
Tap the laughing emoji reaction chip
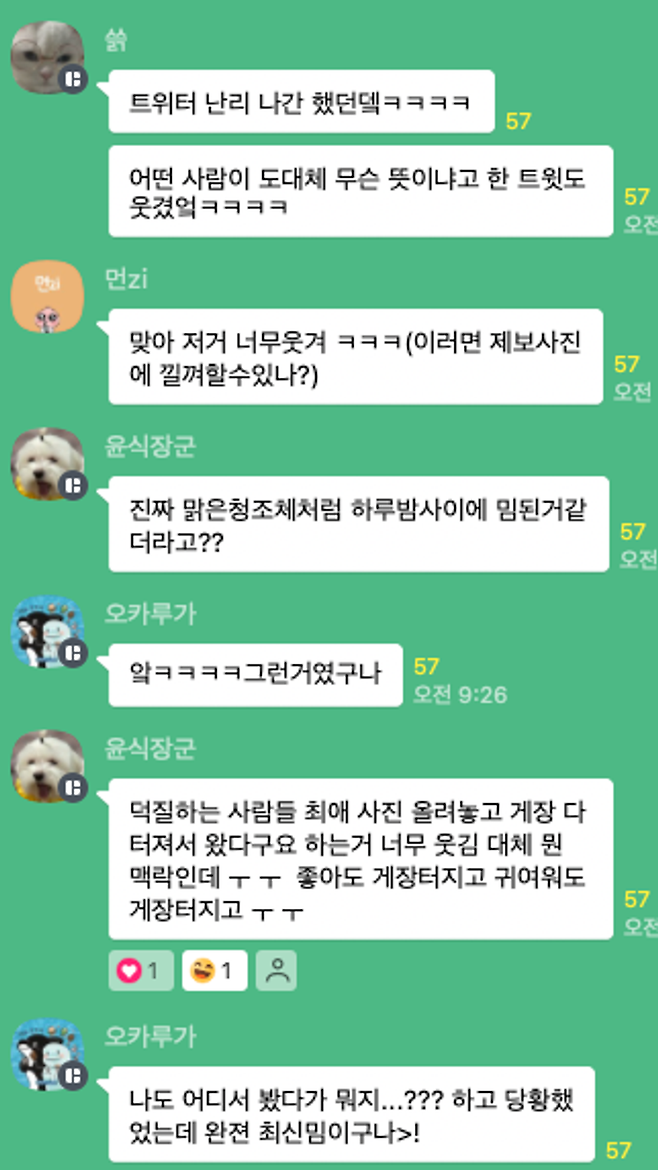coord(214,970)
